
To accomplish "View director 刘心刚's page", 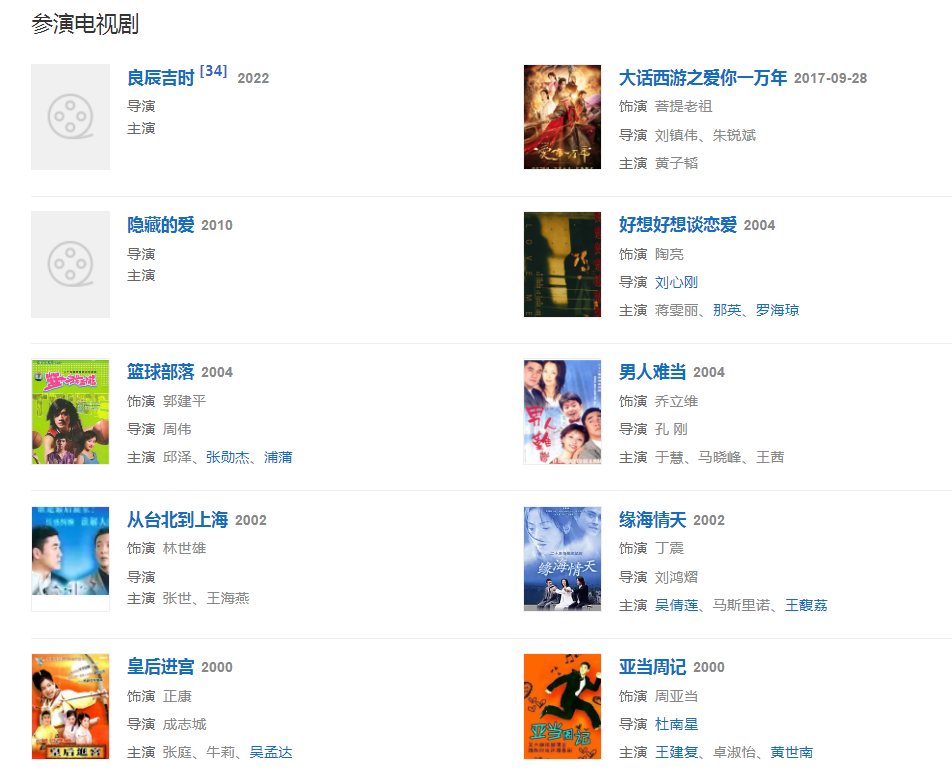I will tap(676, 282).
